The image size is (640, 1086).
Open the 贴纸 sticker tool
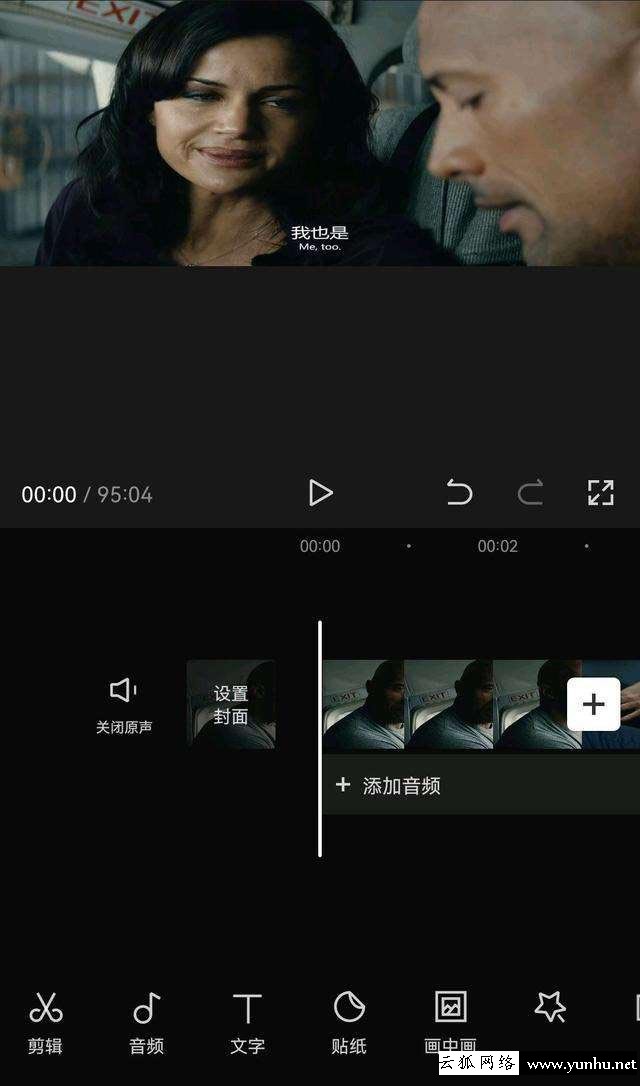(x=349, y=1022)
